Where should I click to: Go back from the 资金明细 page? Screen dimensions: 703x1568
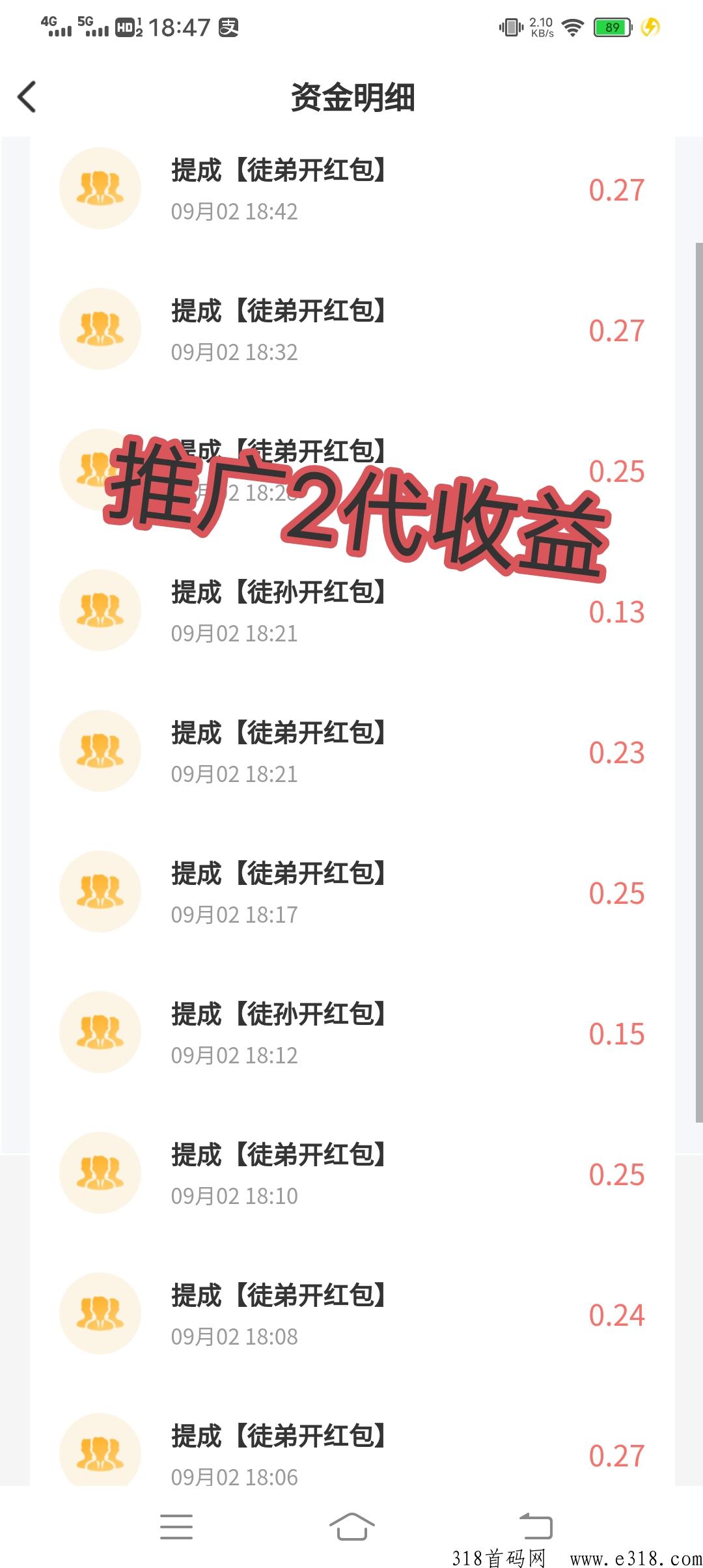click(27, 97)
